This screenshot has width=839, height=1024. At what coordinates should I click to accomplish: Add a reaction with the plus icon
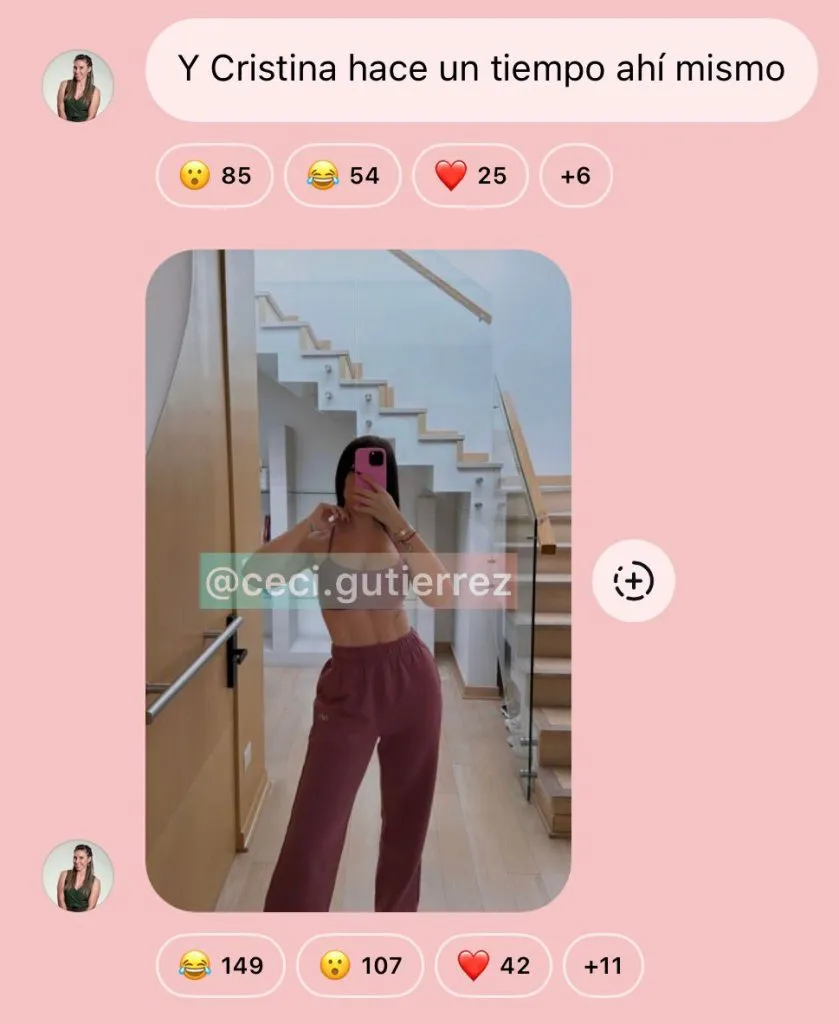tap(633, 580)
